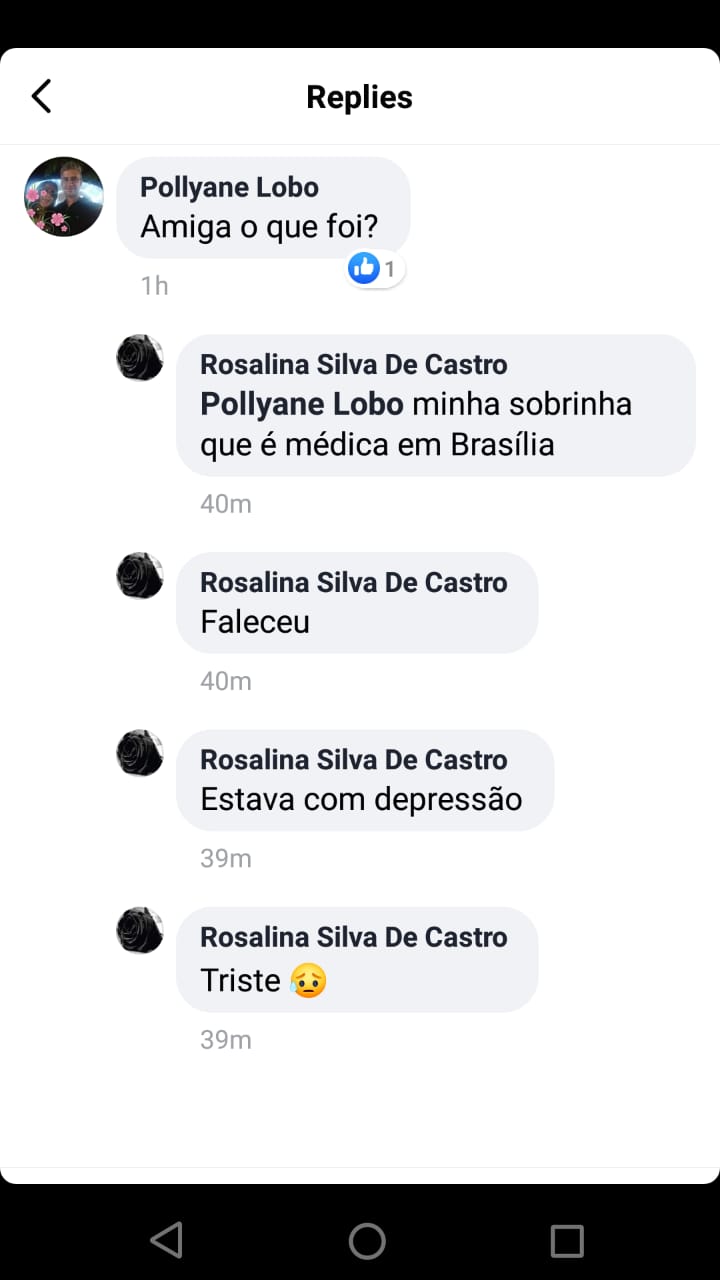The image size is (720, 1280).
Task: Open tagged Pollyane Lobo mention in reply
Action: (302, 404)
